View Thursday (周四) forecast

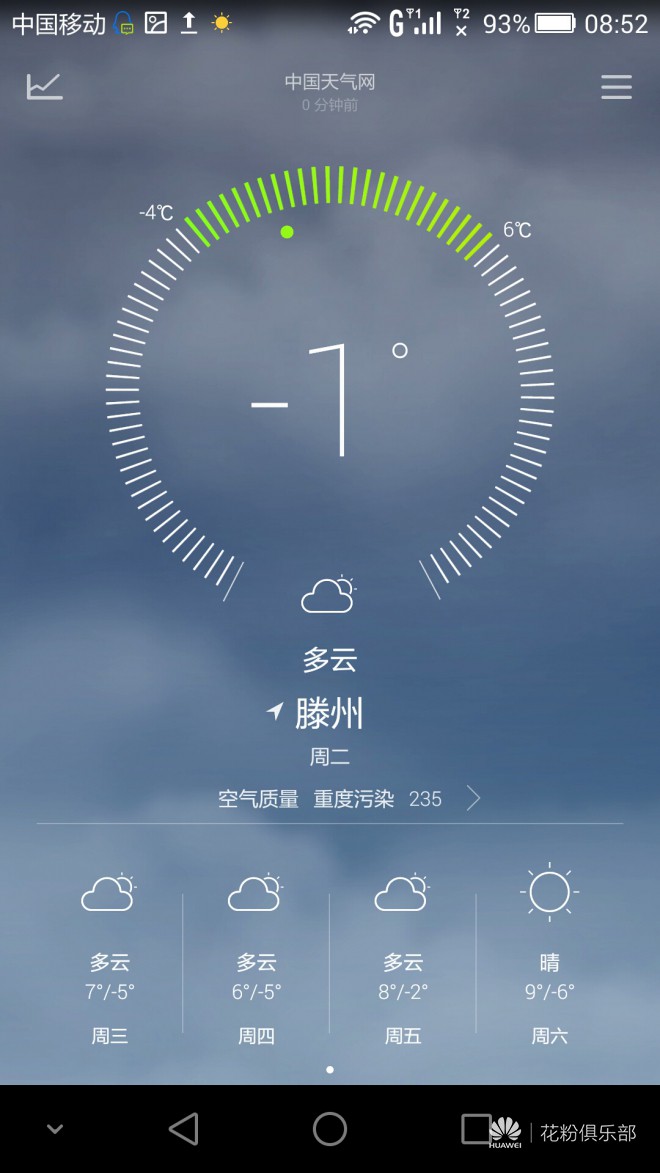[256, 960]
